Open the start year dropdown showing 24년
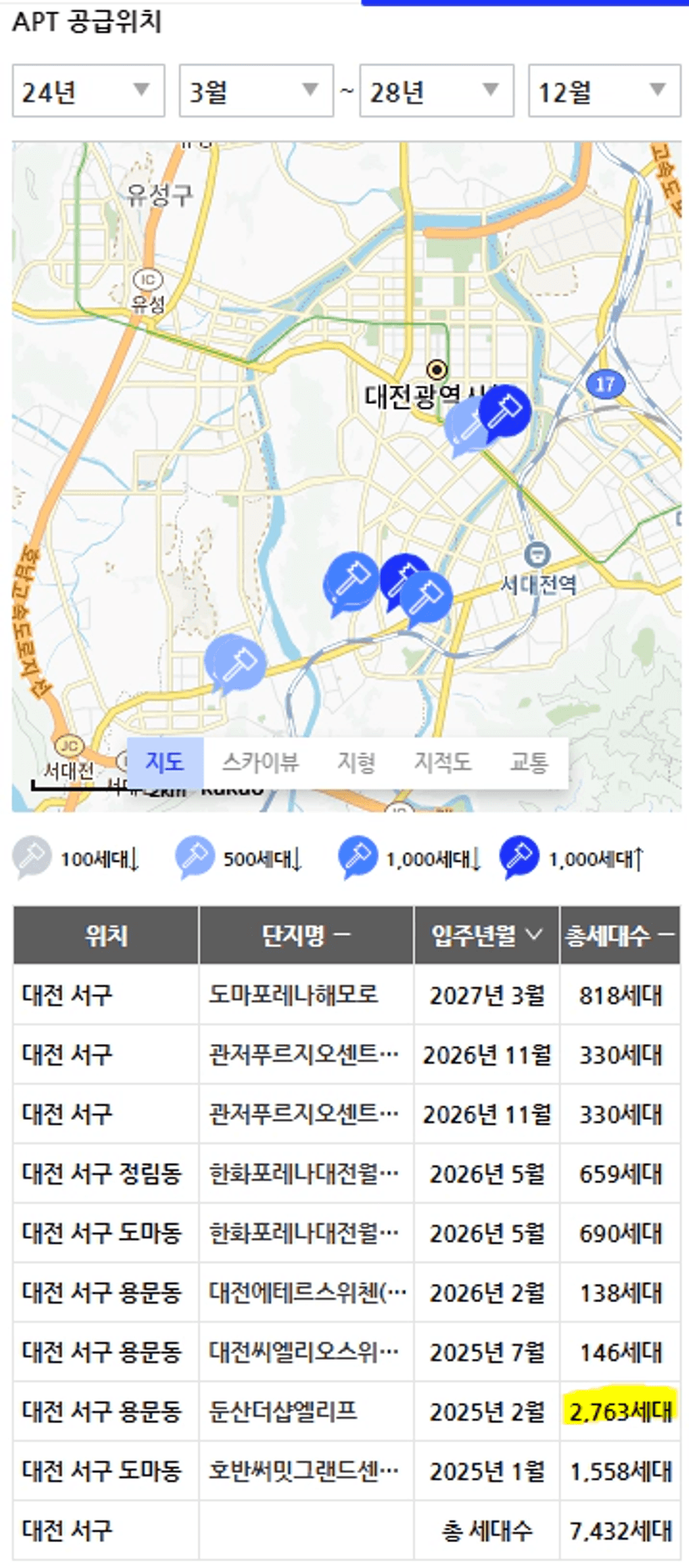 87,91
